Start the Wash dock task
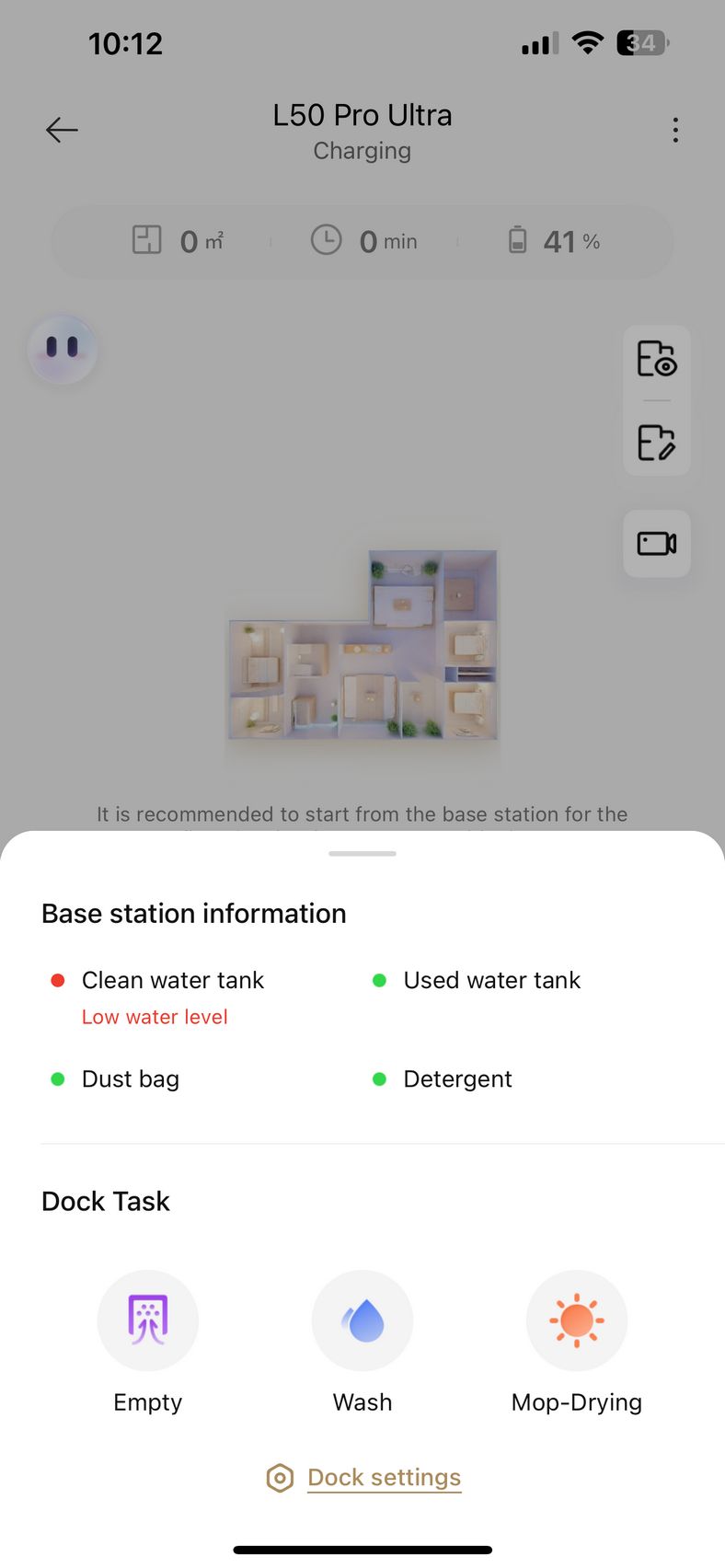725x1568 pixels. tap(362, 1320)
